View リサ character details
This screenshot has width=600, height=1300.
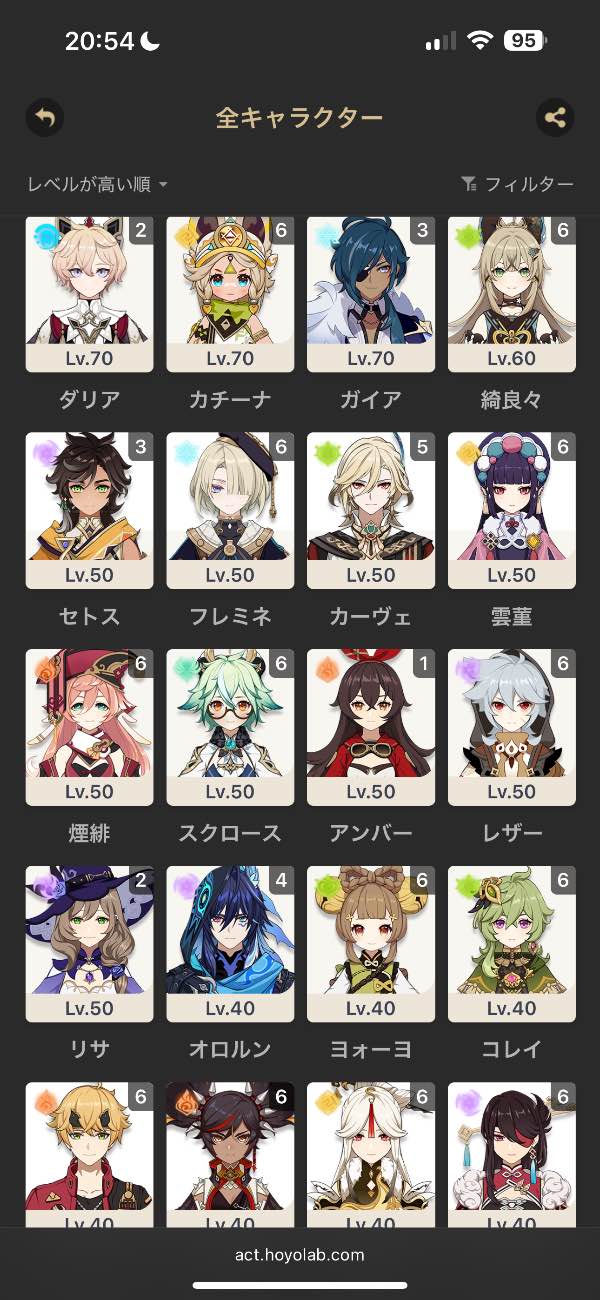[x=89, y=943]
